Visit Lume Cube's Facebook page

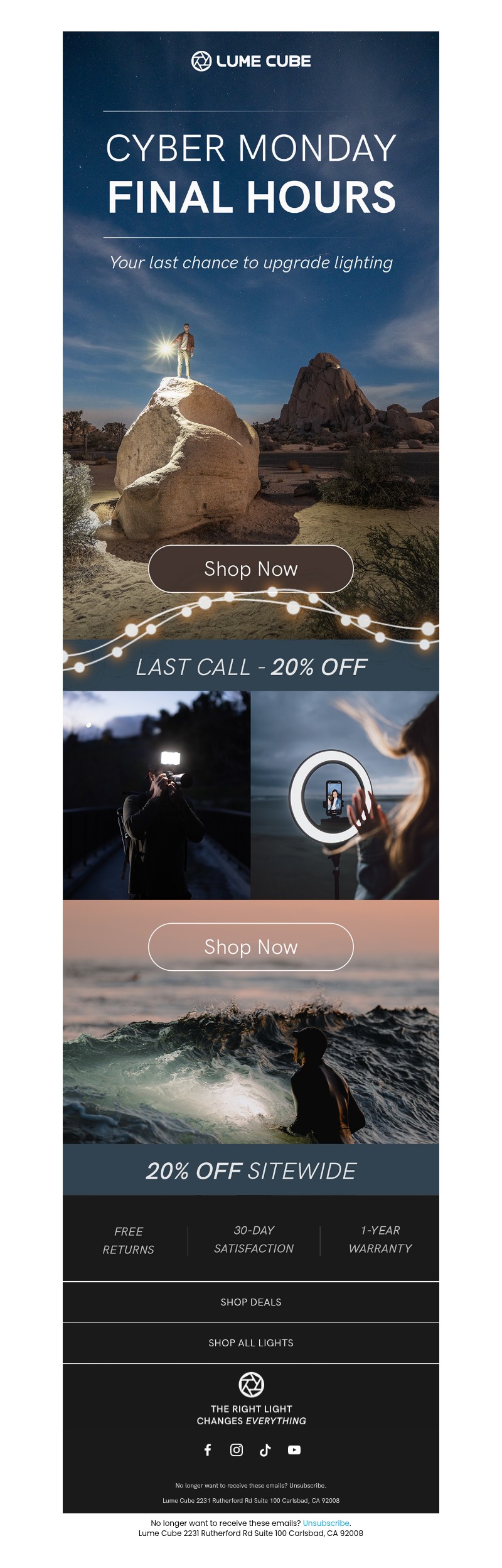click(208, 1449)
